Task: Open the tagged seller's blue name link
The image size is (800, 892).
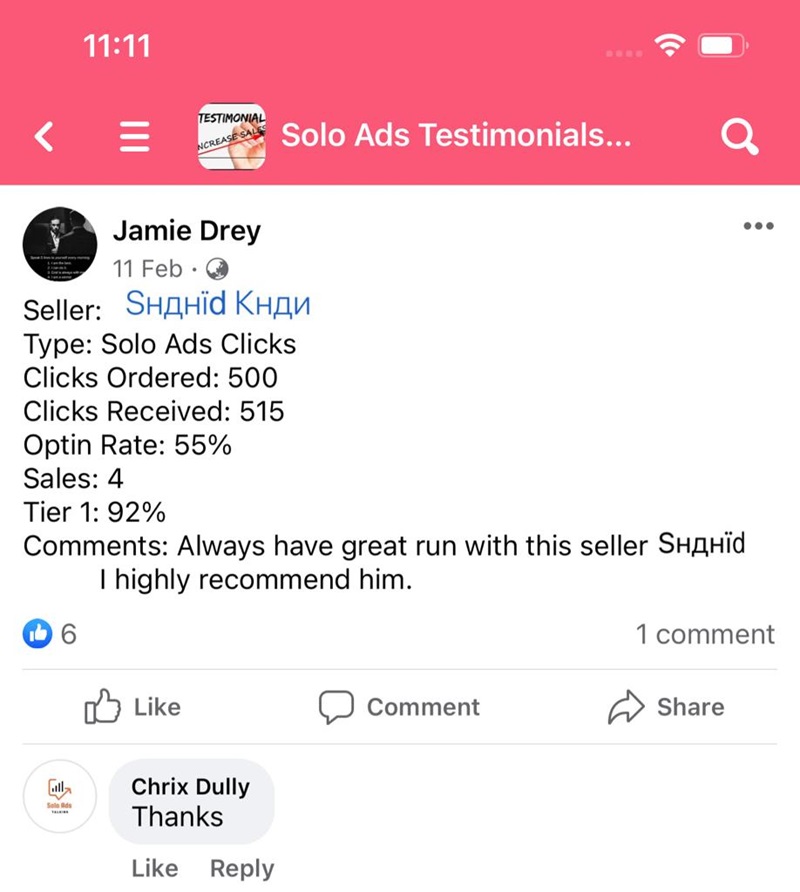Action: tap(218, 304)
